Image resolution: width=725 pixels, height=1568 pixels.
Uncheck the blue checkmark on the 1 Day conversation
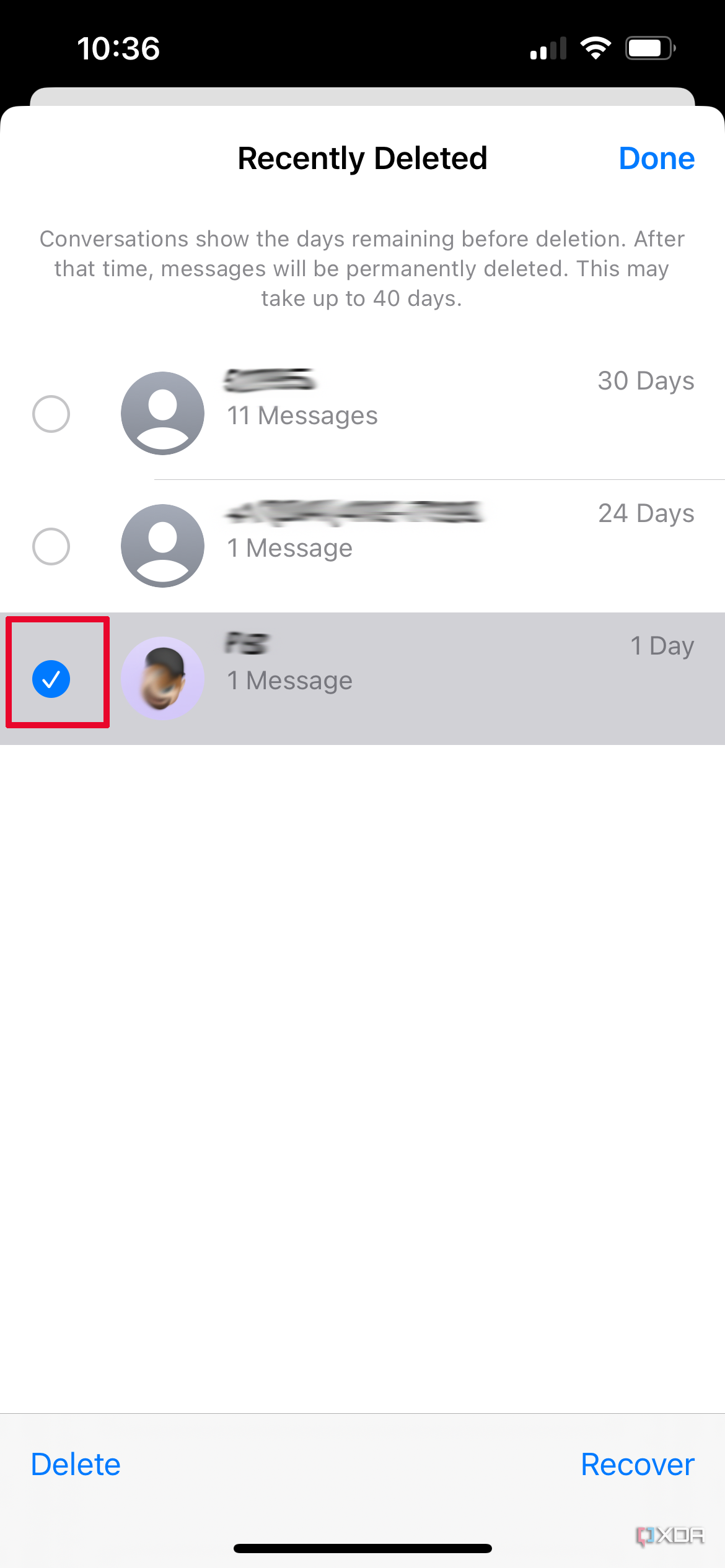[x=52, y=678]
